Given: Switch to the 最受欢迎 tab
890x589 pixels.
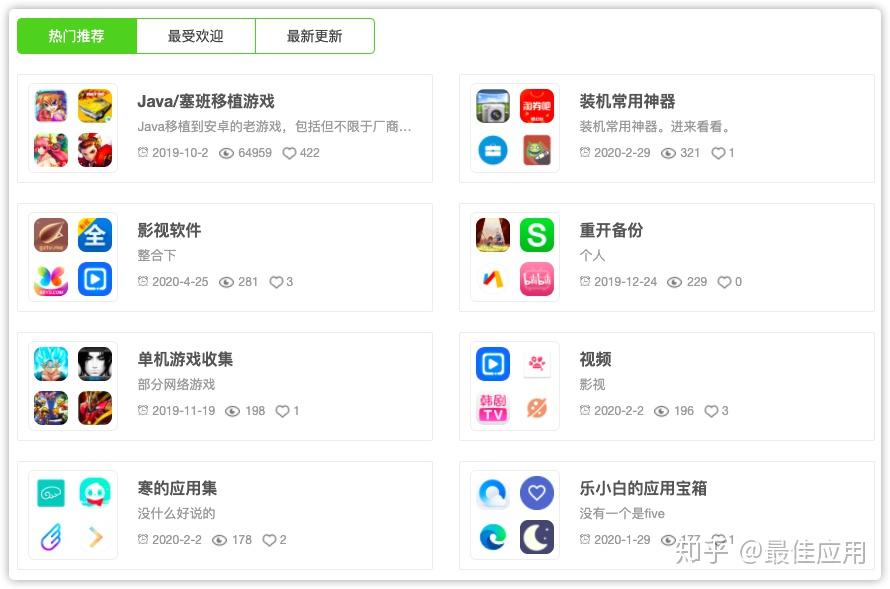Looking at the screenshot, I should point(195,36).
